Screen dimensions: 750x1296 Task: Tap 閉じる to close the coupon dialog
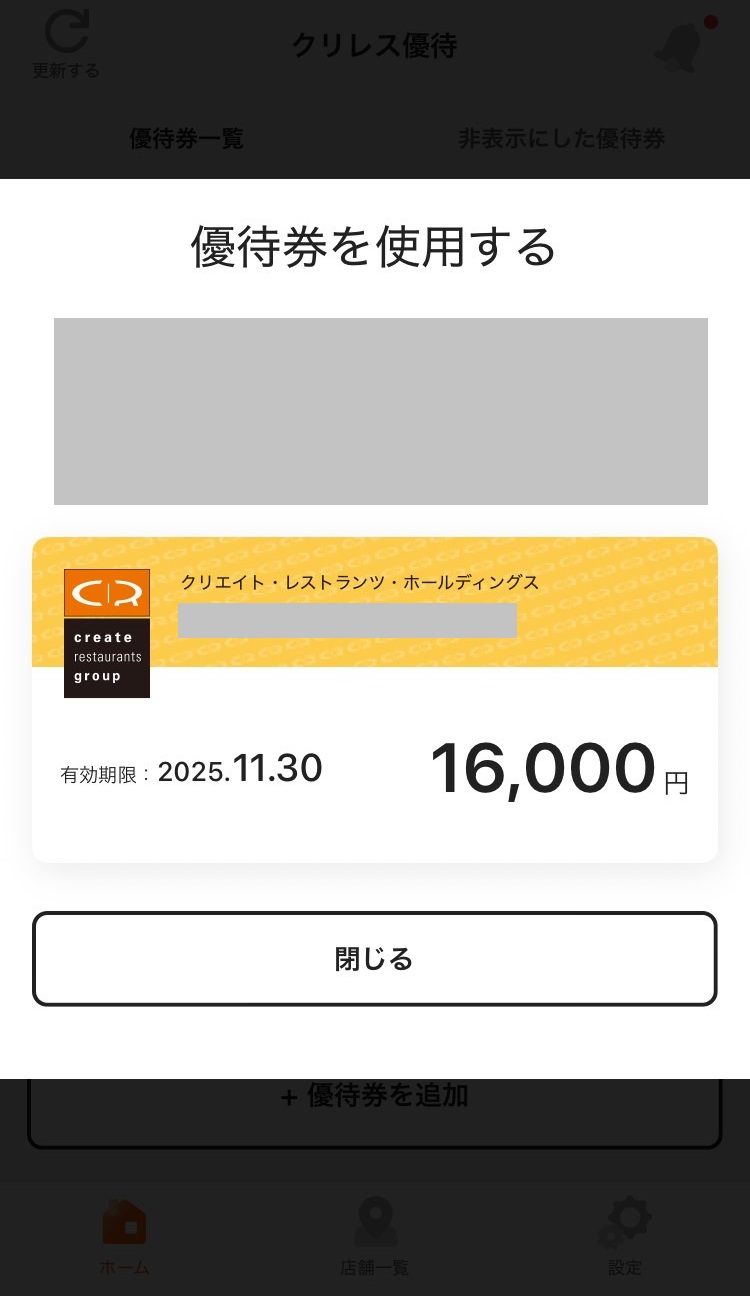click(x=374, y=959)
